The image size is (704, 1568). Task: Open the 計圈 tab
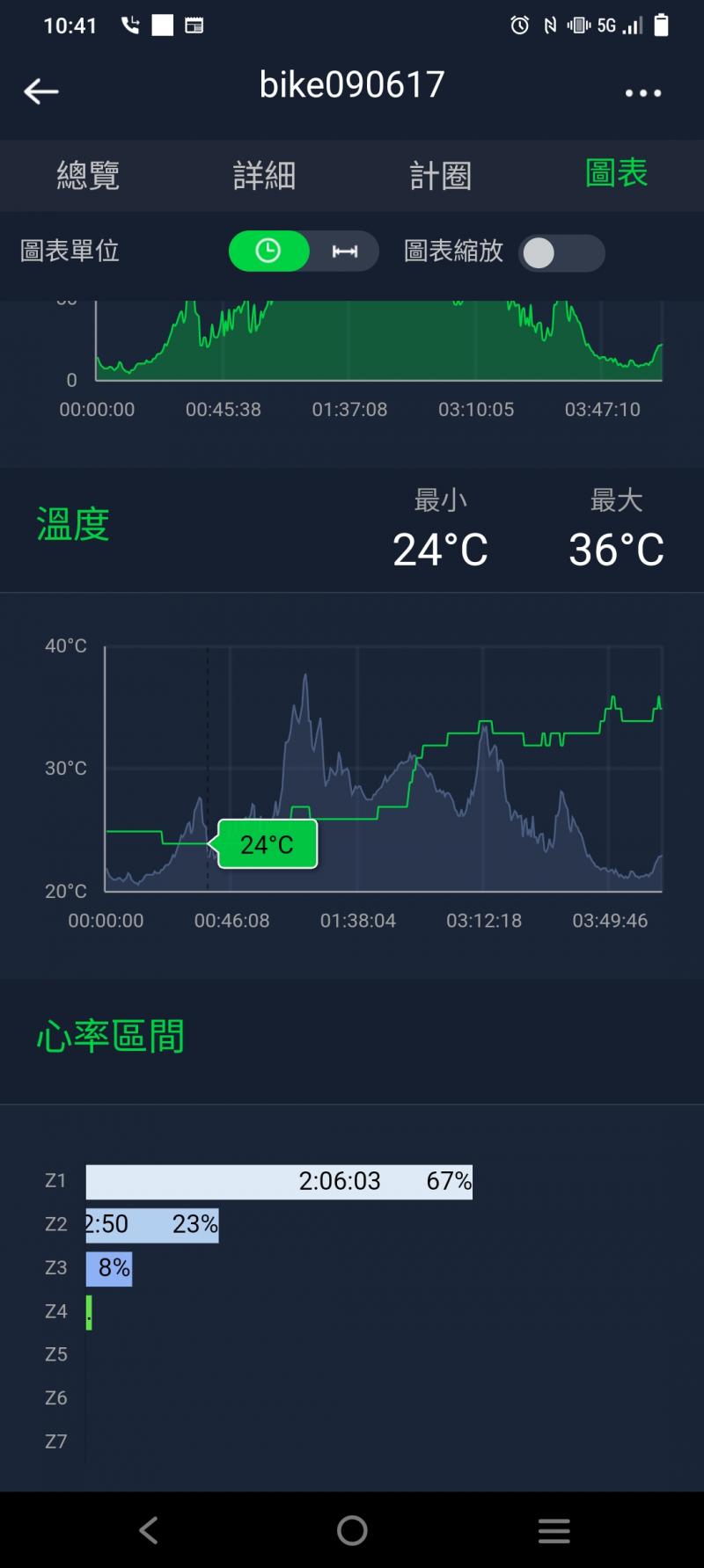(x=440, y=175)
